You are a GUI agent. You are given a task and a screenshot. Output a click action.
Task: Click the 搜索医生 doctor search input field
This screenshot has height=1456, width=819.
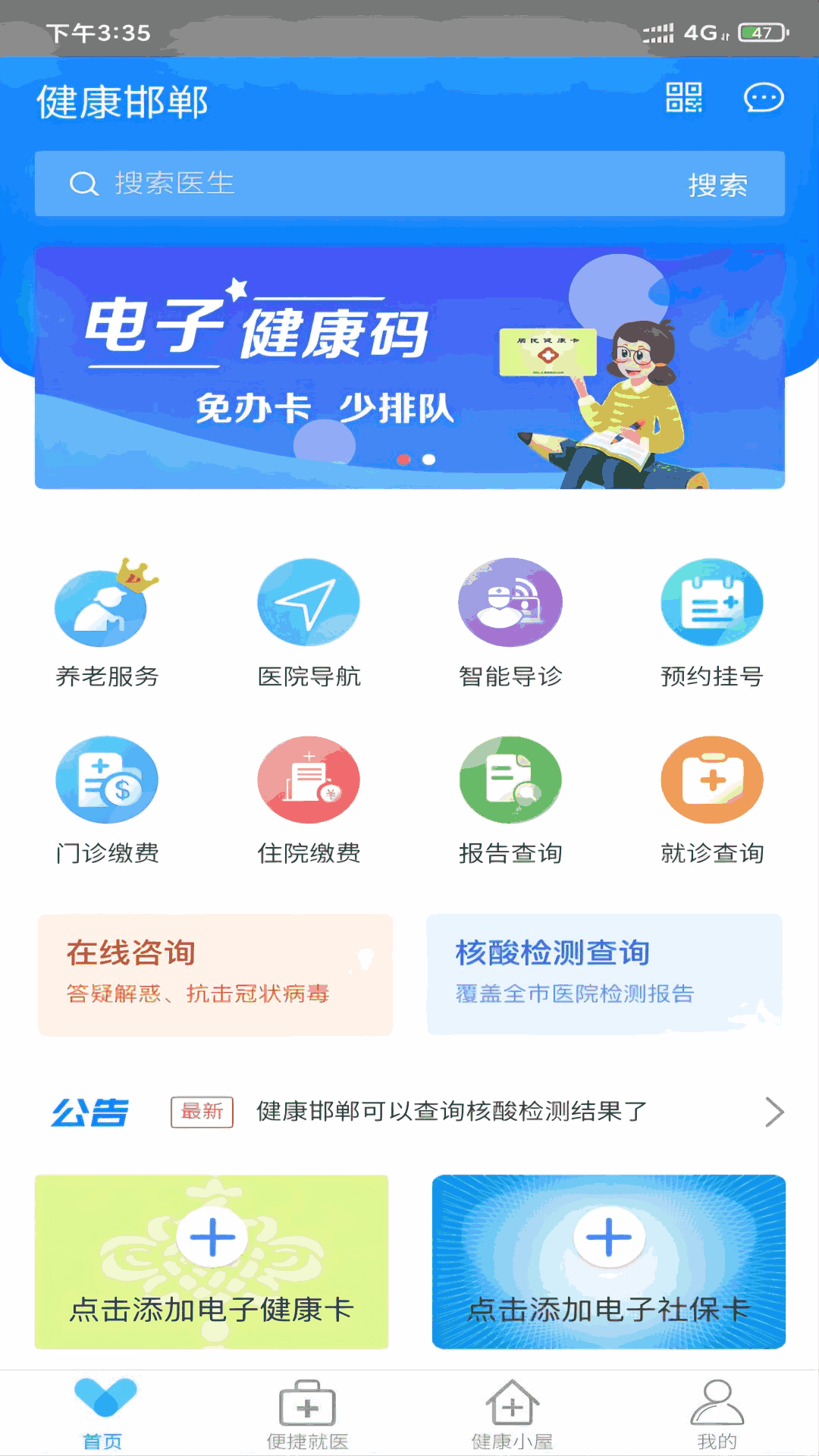coord(303,183)
